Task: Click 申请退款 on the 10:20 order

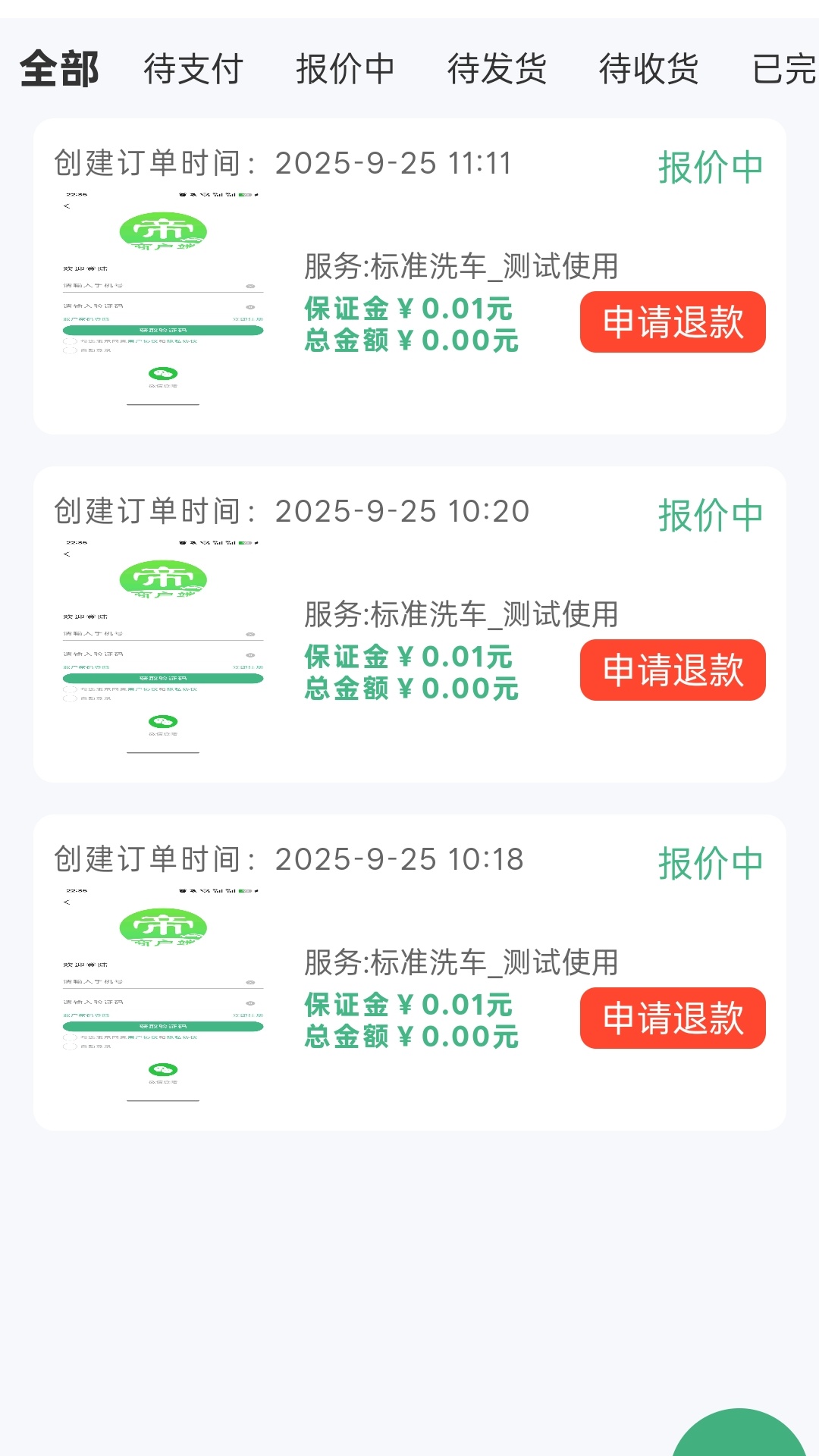Action: (x=672, y=670)
